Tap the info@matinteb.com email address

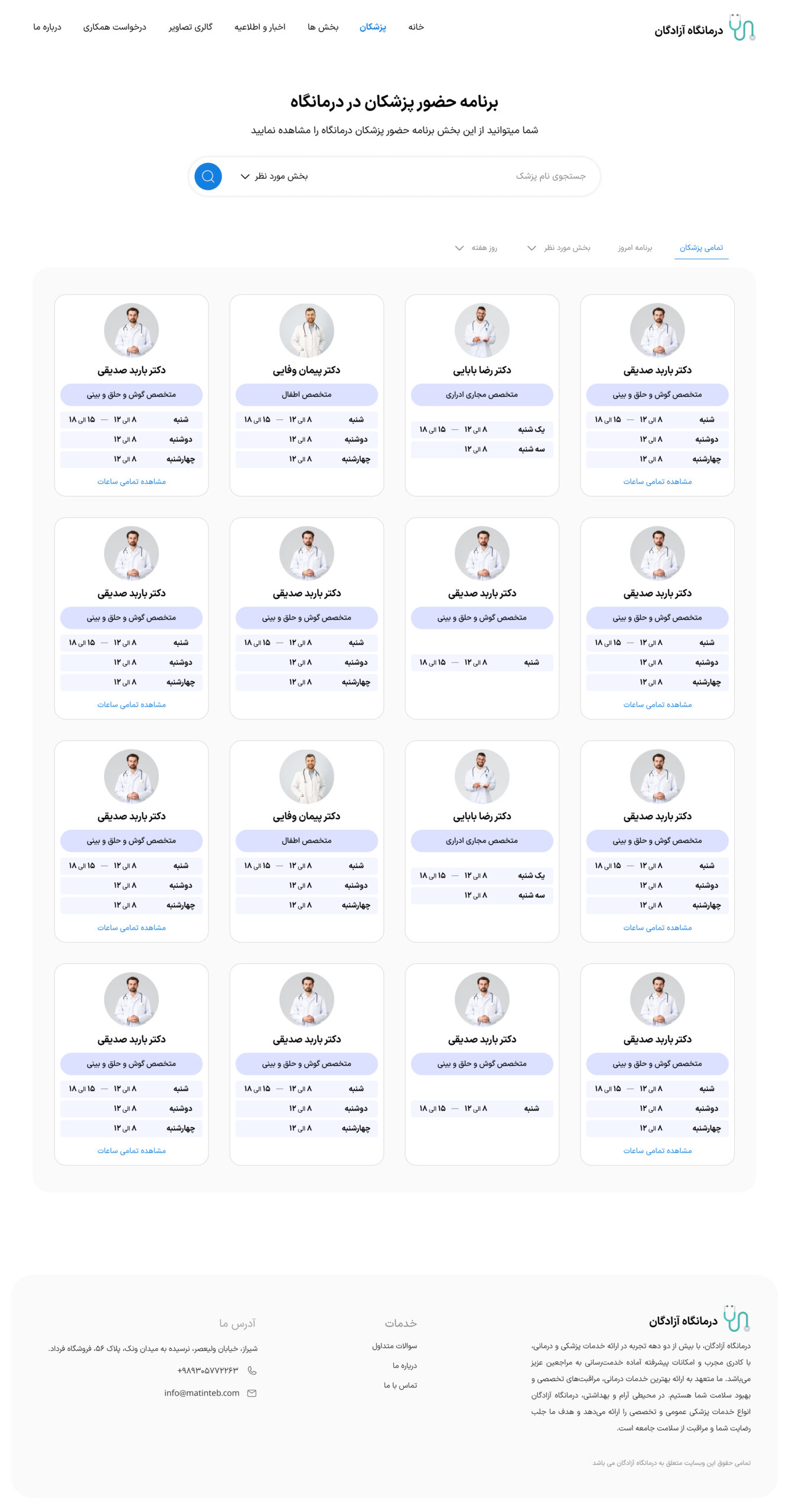coord(202,1393)
